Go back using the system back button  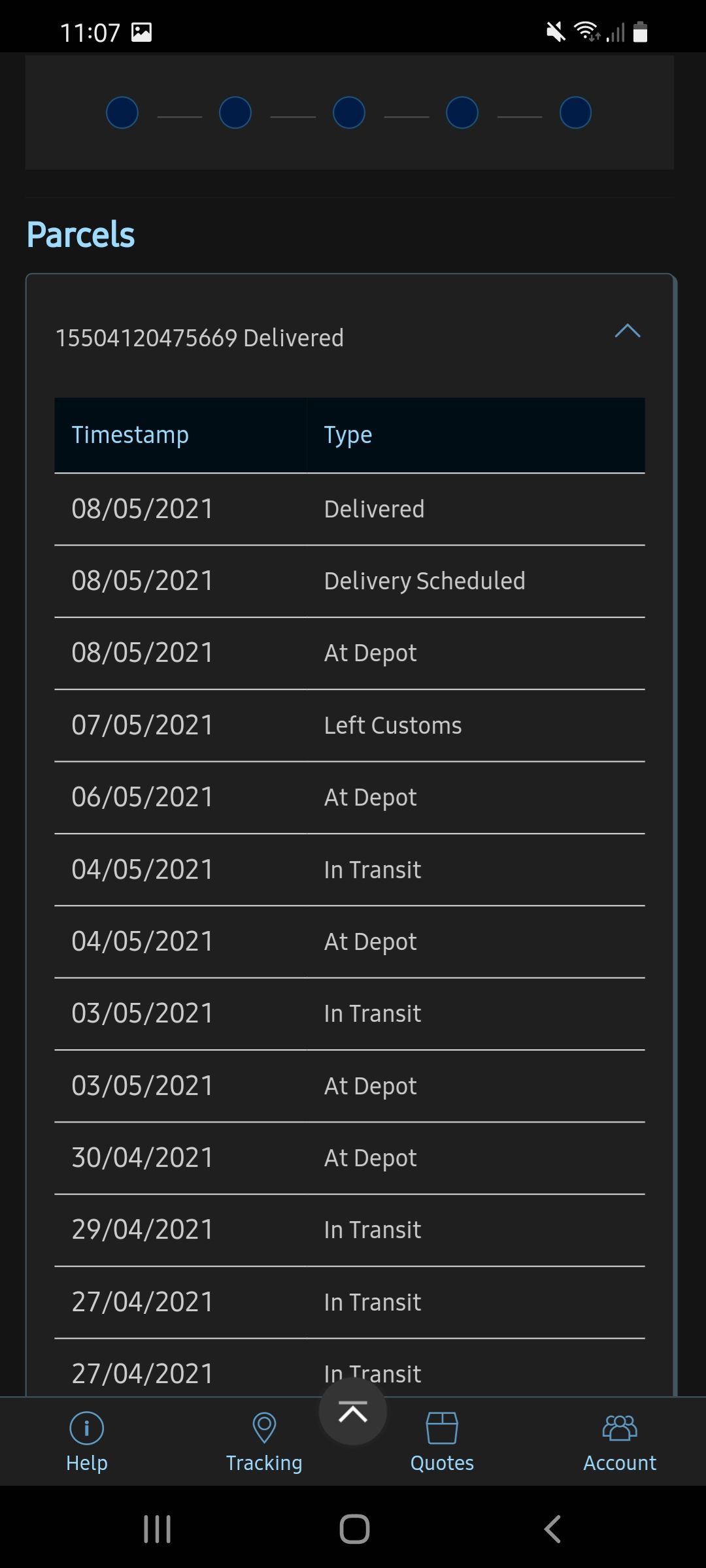[x=552, y=1529]
